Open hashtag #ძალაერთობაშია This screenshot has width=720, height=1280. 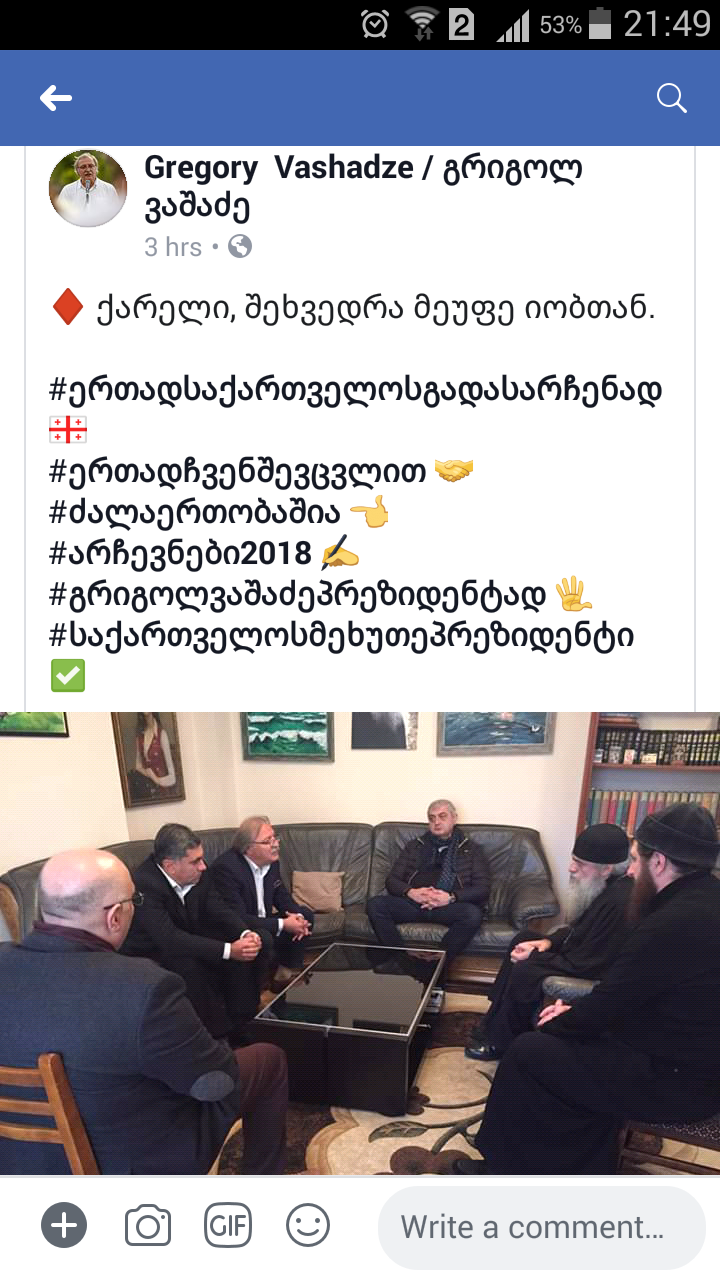click(x=194, y=513)
